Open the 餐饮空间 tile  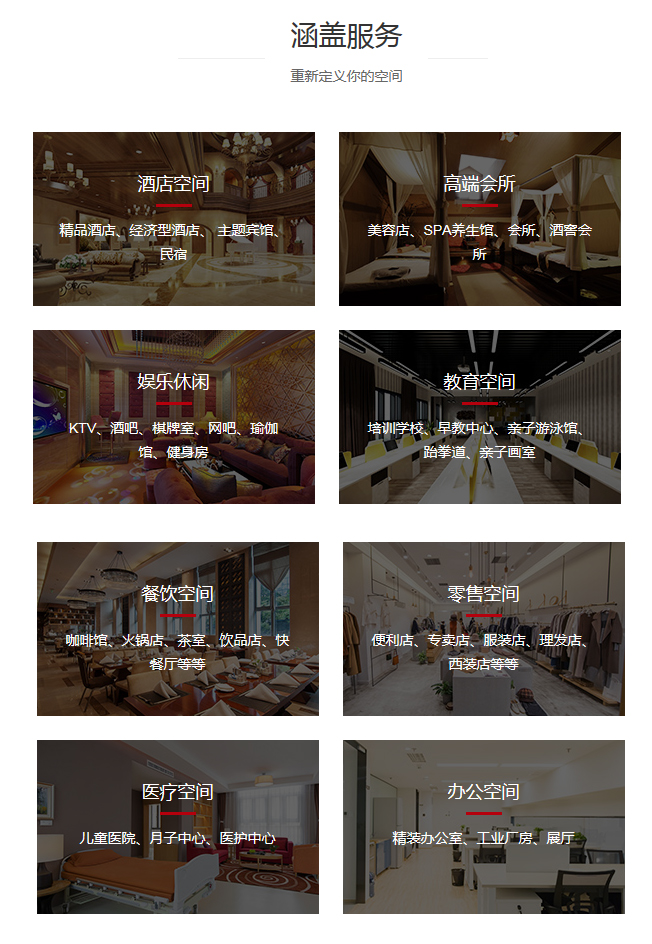point(177,629)
